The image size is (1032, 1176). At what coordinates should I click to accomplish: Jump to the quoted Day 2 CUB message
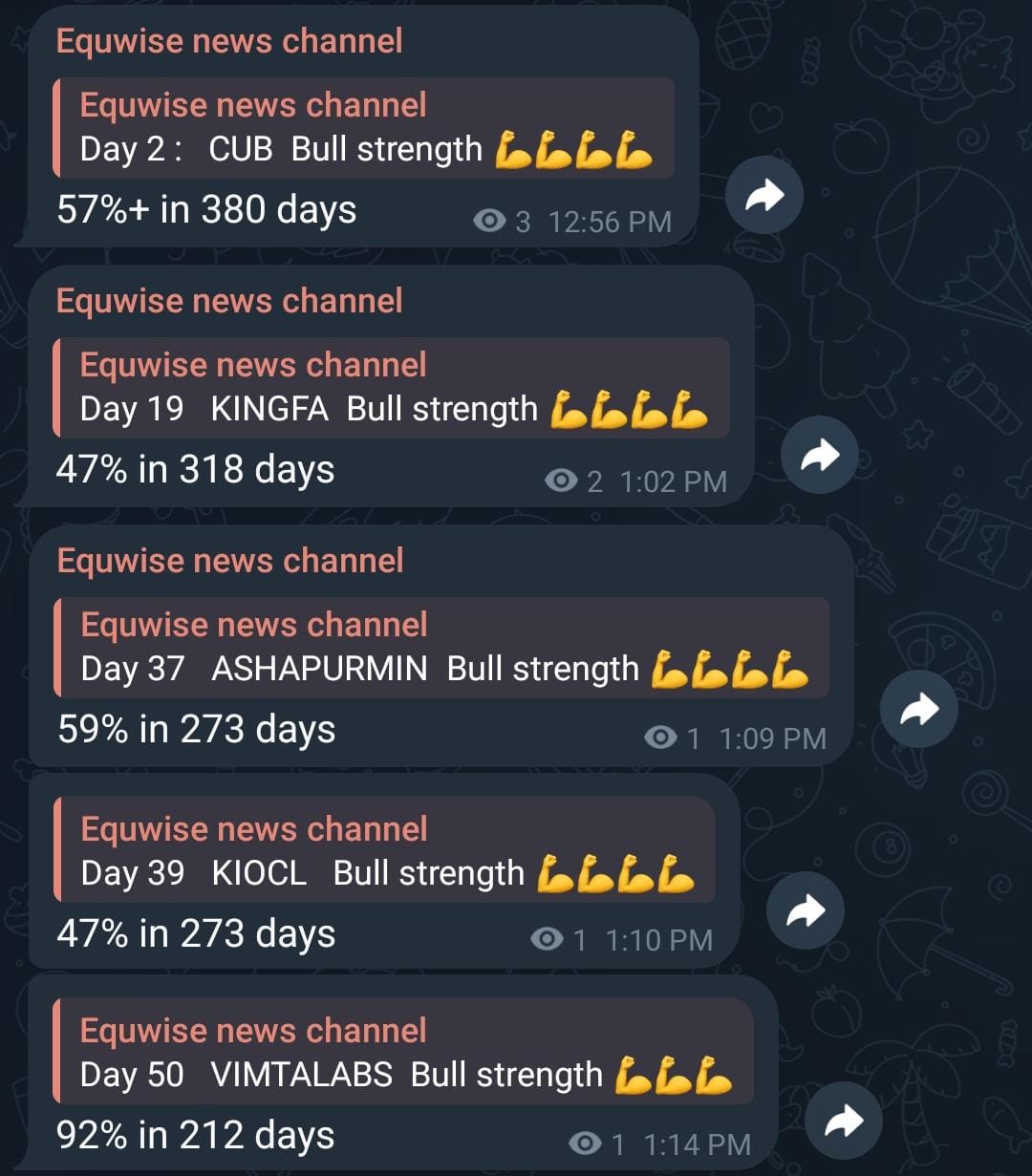(x=365, y=128)
